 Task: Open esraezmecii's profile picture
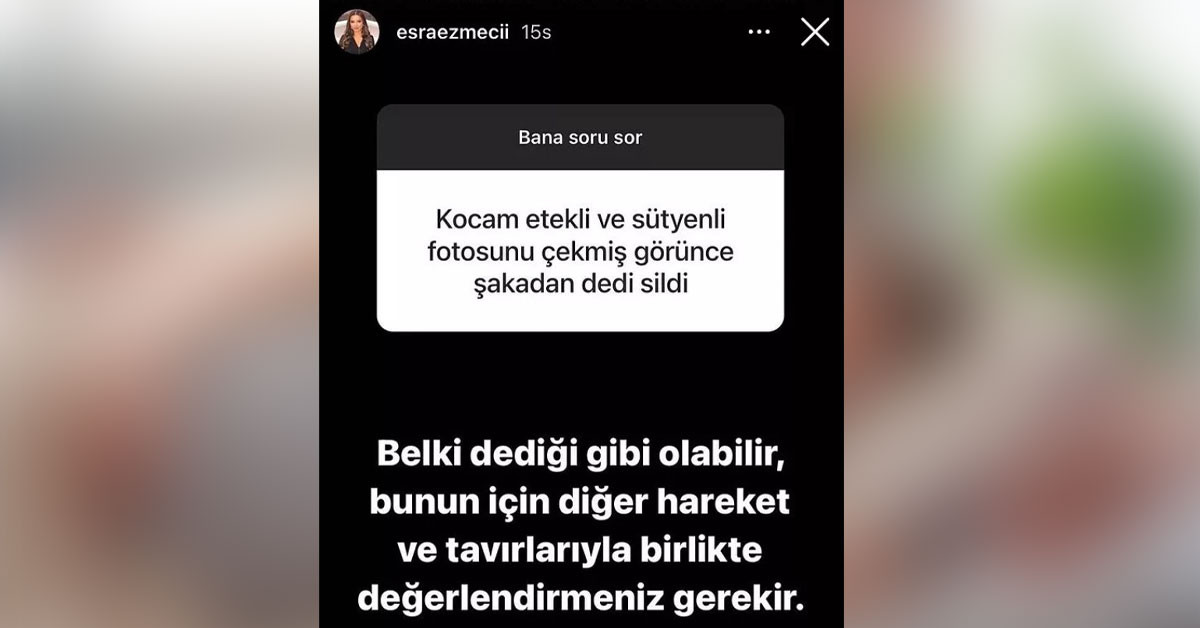(x=356, y=32)
